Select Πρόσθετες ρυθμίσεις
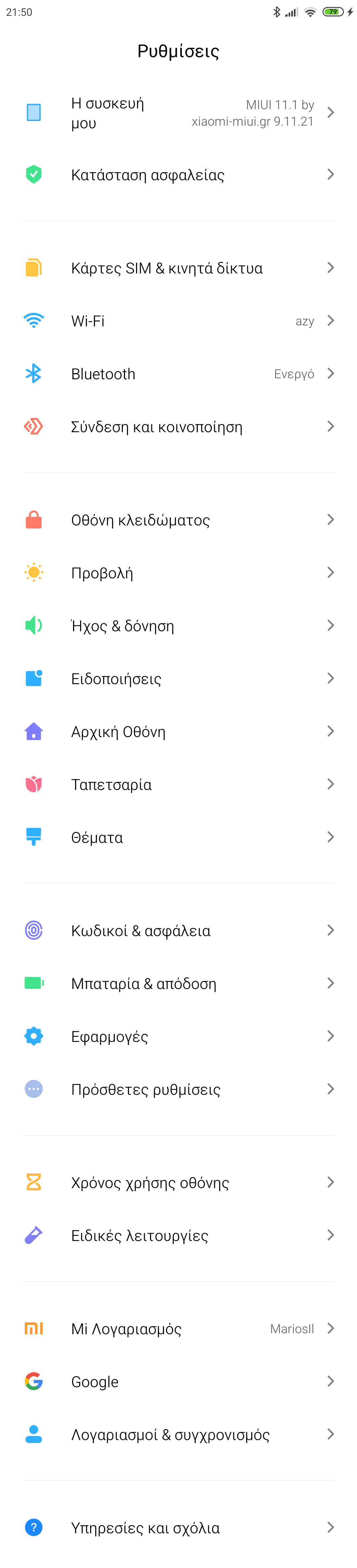The image size is (357, 1568). [x=178, y=1090]
